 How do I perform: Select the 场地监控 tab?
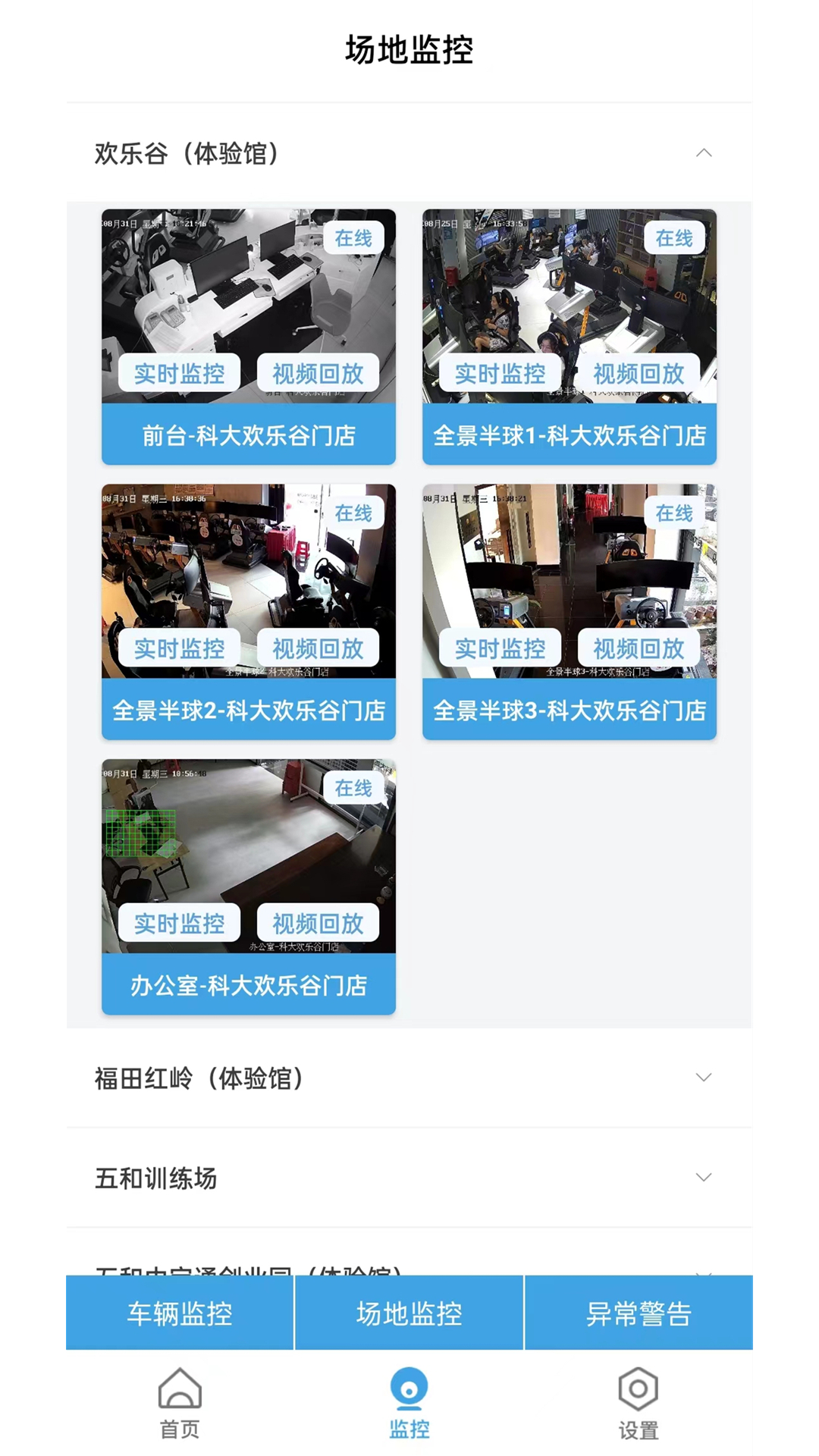(409, 1313)
